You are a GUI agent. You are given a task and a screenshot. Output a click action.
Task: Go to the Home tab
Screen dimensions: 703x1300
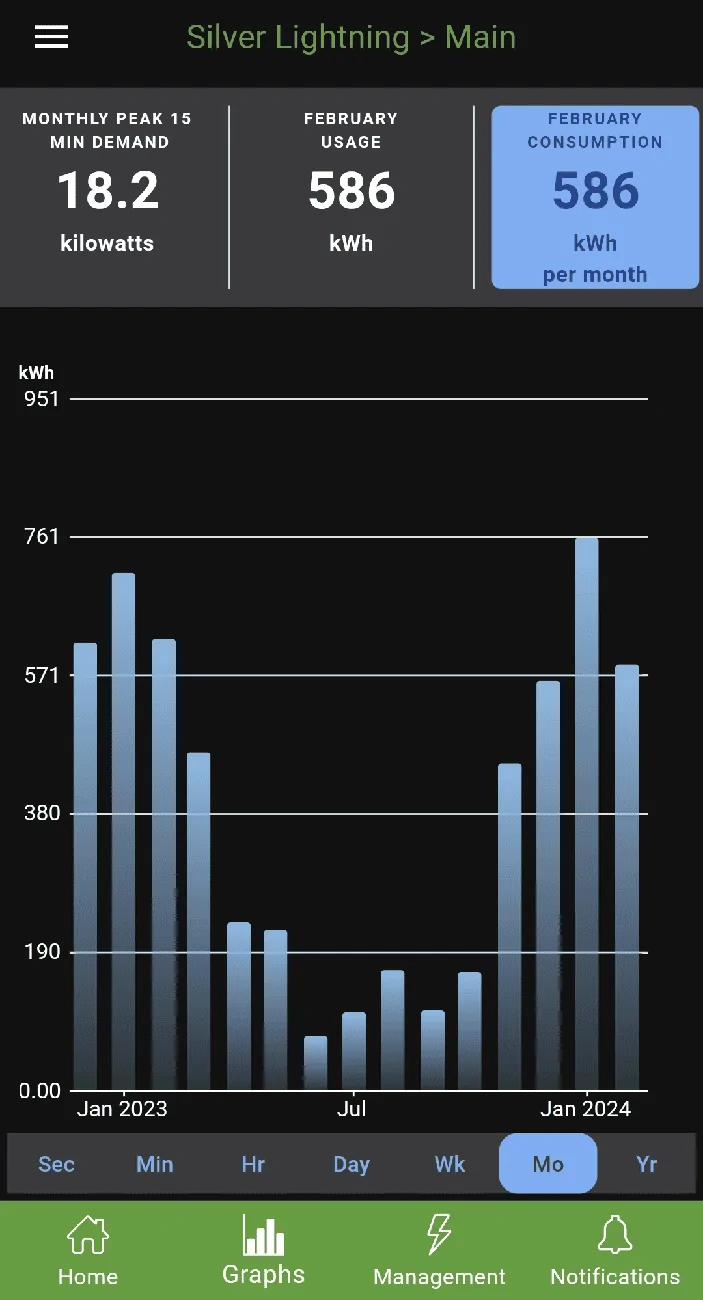click(x=88, y=1250)
